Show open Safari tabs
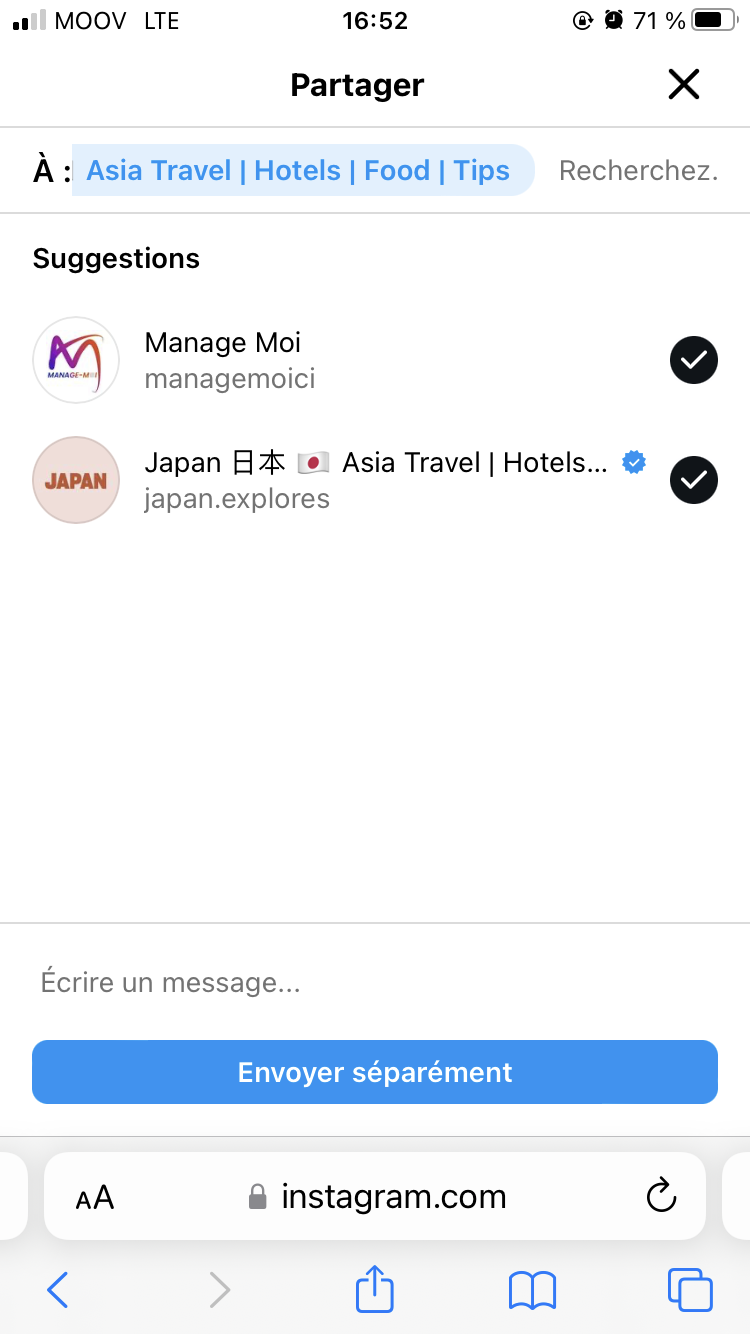This screenshot has width=750, height=1334. 689,1290
